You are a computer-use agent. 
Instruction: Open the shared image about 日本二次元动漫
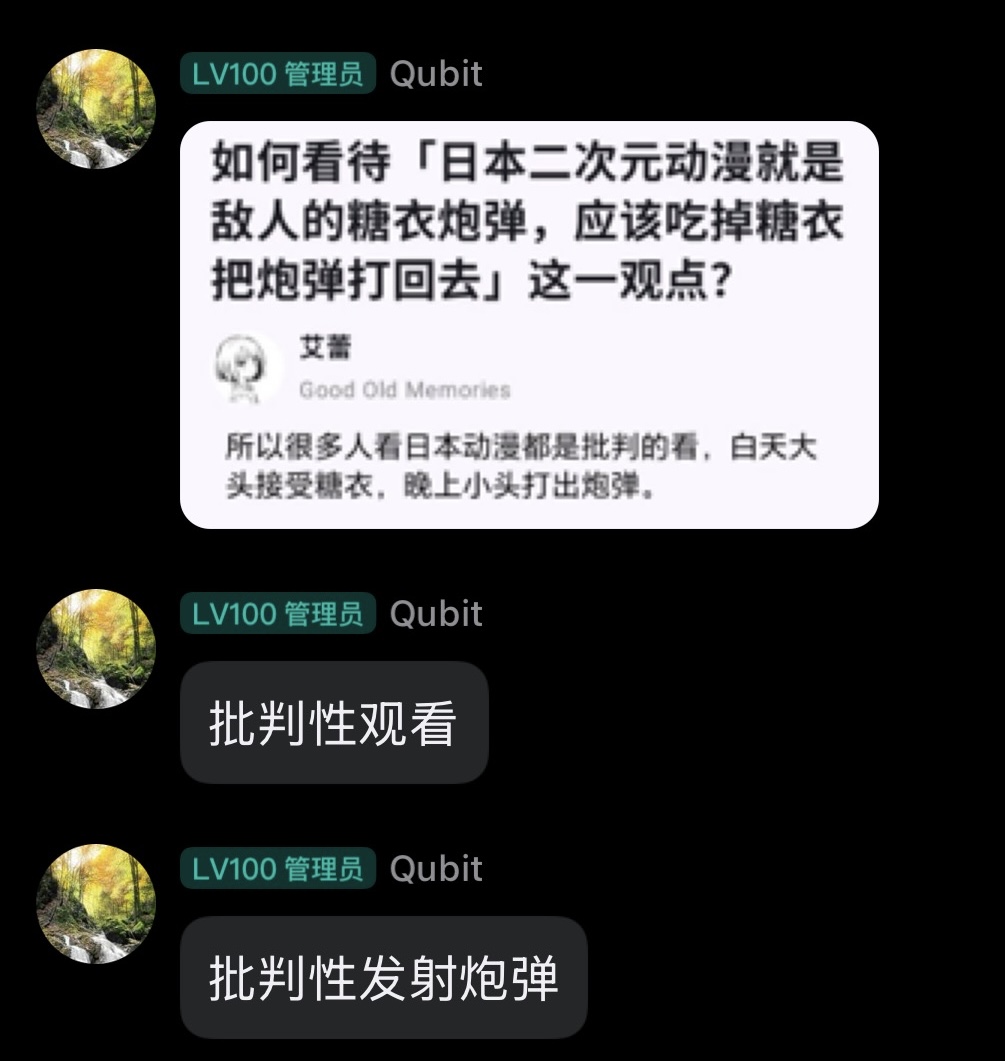tap(529, 324)
